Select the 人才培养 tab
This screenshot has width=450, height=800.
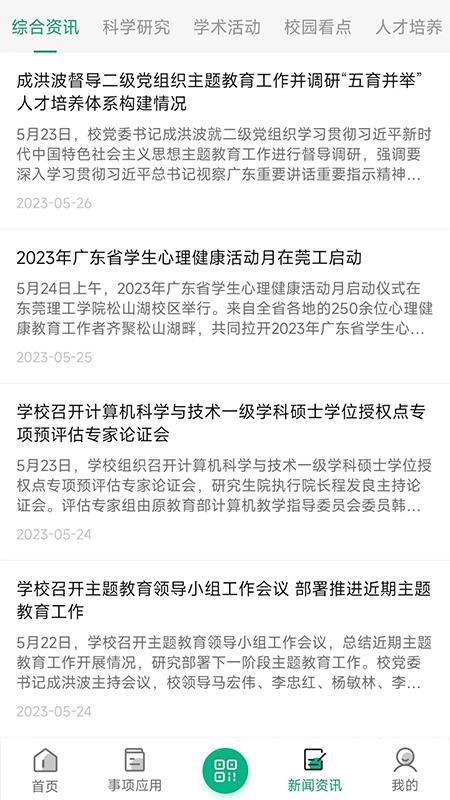pos(409,27)
